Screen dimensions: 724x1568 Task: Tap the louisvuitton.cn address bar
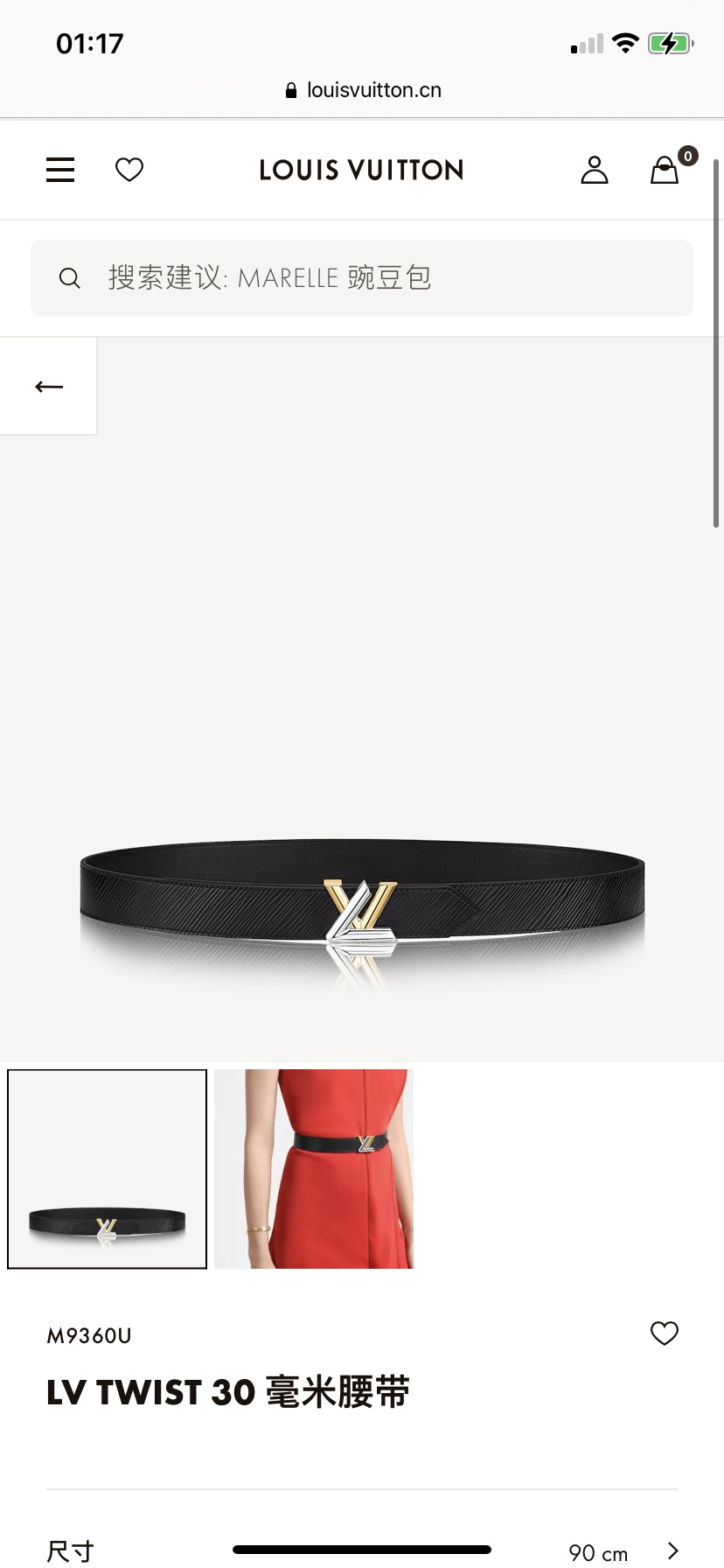point(364,90)
